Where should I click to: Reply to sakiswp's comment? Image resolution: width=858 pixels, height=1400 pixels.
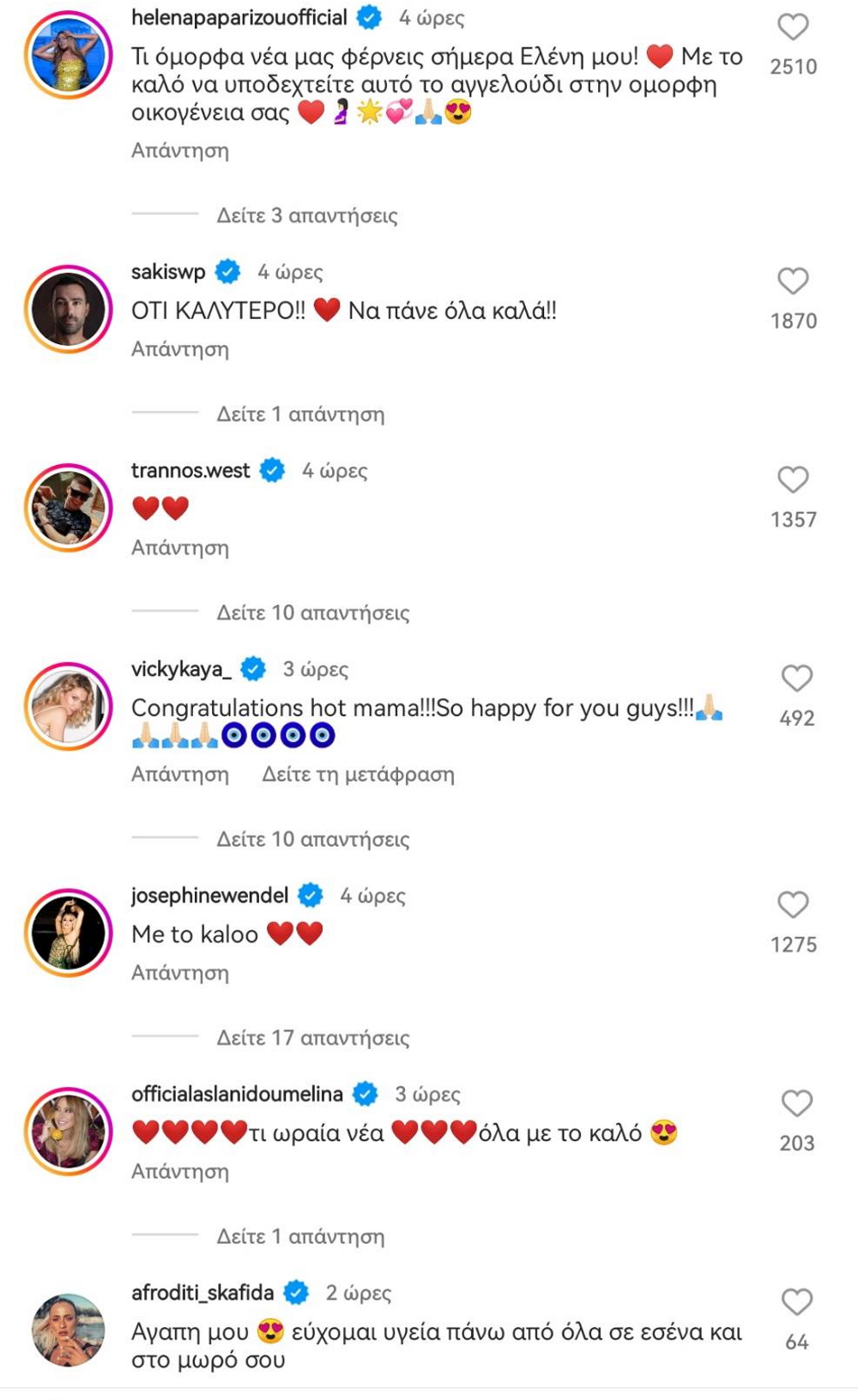coord(180,349)
